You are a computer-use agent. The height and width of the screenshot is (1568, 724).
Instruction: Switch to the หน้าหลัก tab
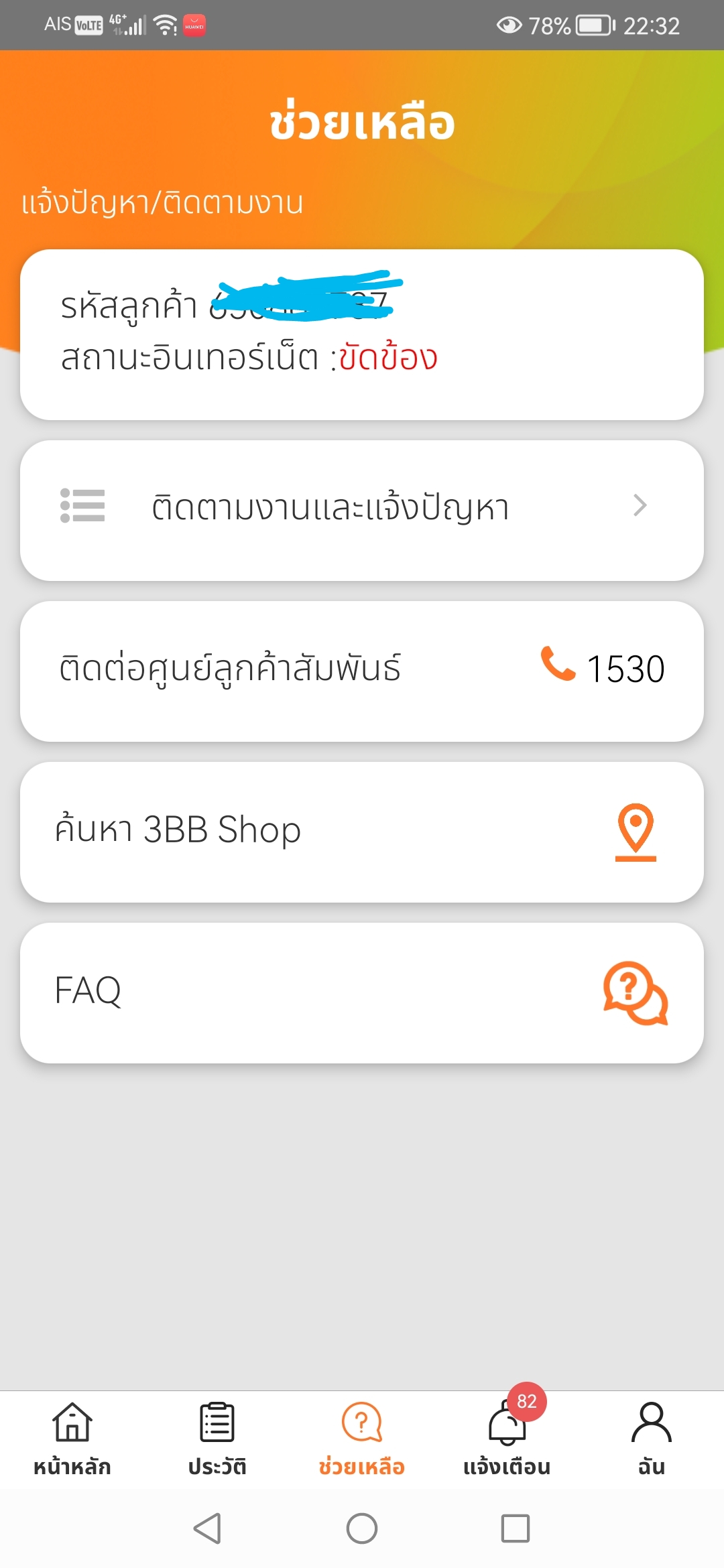pyautogui.click(x=72, y=1439)
